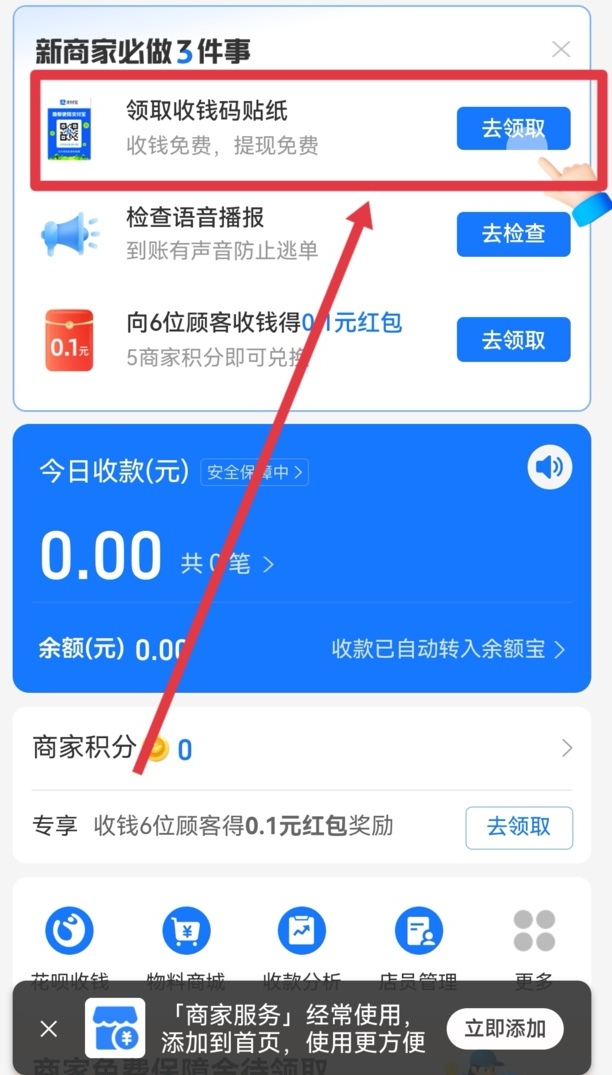Claim the 向6位顾客收钱得0.1元红包 reward
Screen dimensions: 612x1075
513,340
